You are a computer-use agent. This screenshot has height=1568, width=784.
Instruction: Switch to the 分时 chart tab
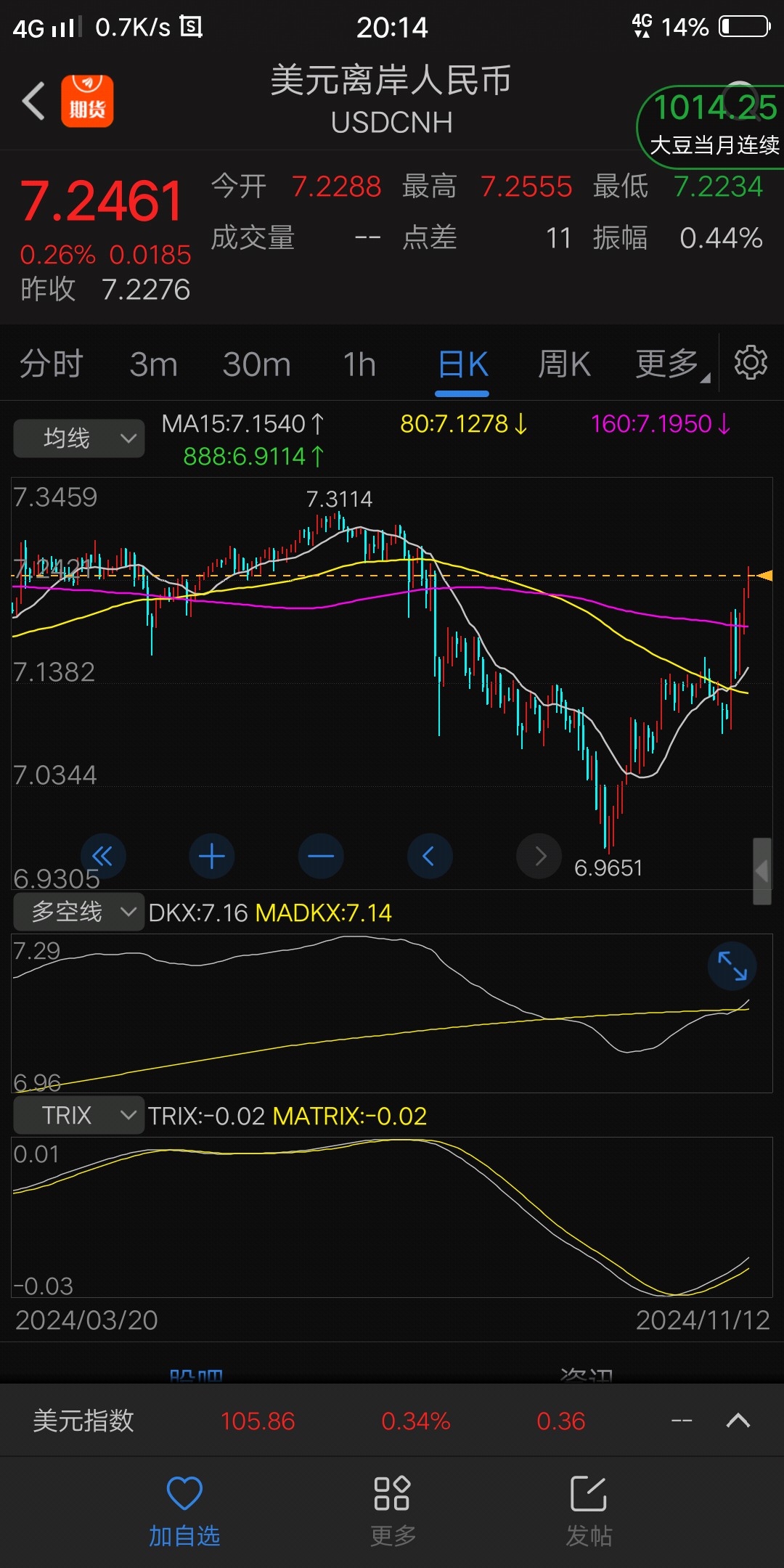tap(51, 364)
